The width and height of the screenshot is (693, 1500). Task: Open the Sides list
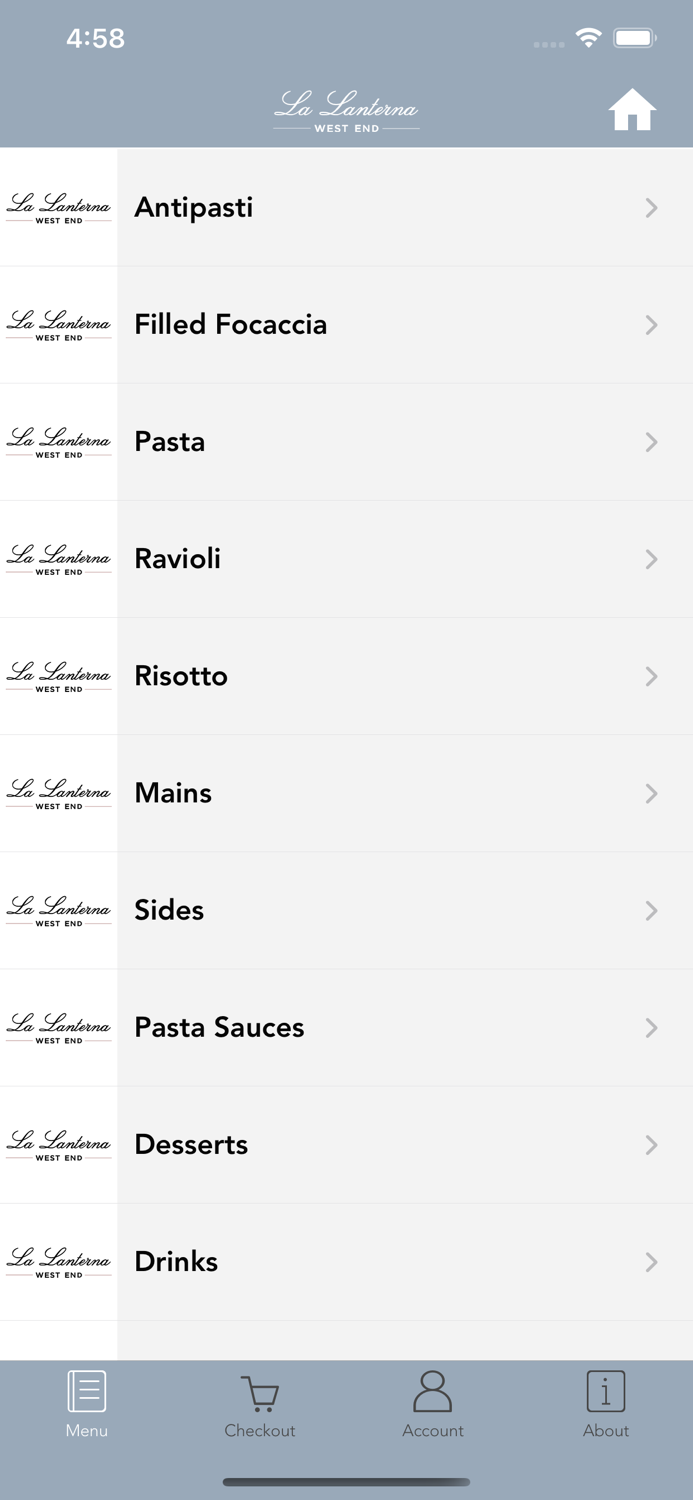coord(346,910)
